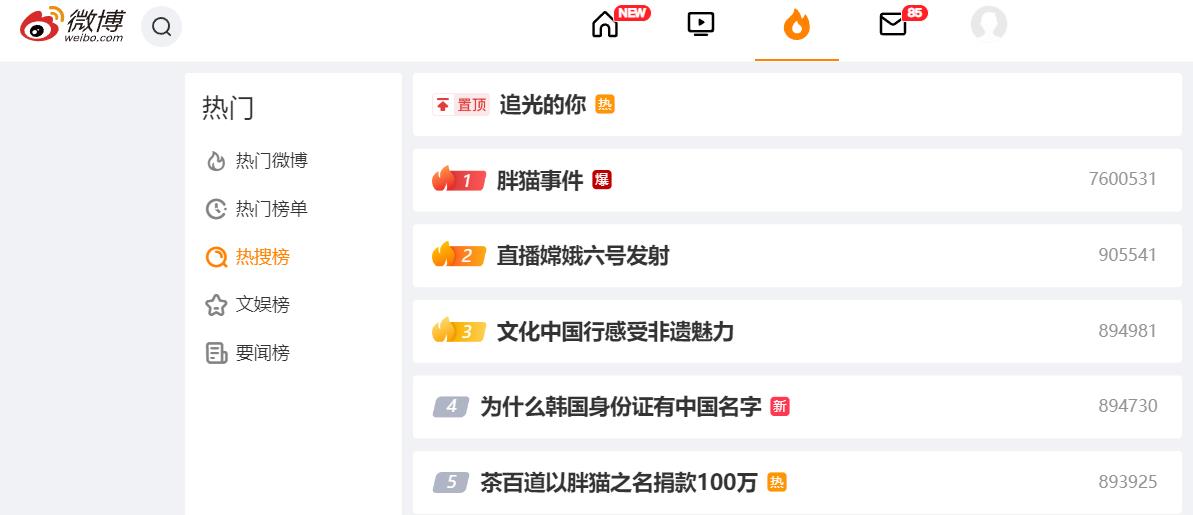This screenshot has width=1193, height=515.
Task: Open the video tab
Action: 701,24
